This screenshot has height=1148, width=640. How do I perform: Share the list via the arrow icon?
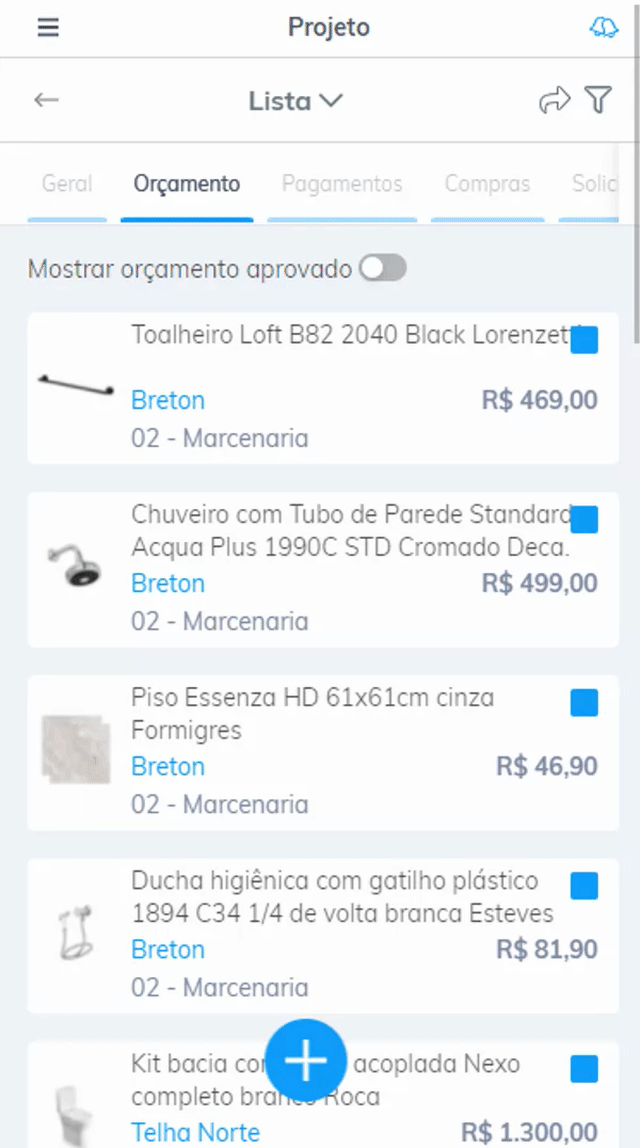[x=554, y=100]
